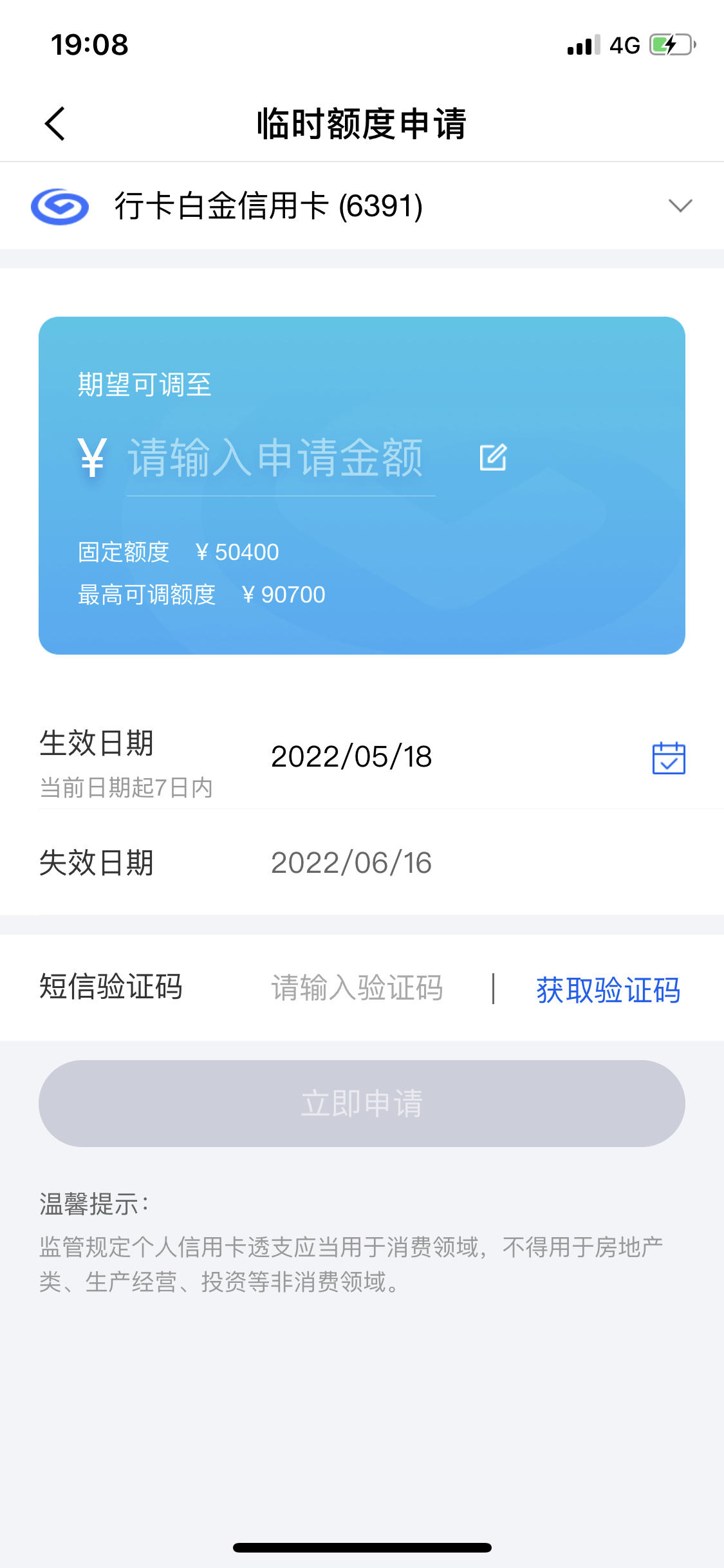Viewport: 724px width, 1568px height.
Task: Tap the edit pencil icon beside amount
Action: pos(493,458)
